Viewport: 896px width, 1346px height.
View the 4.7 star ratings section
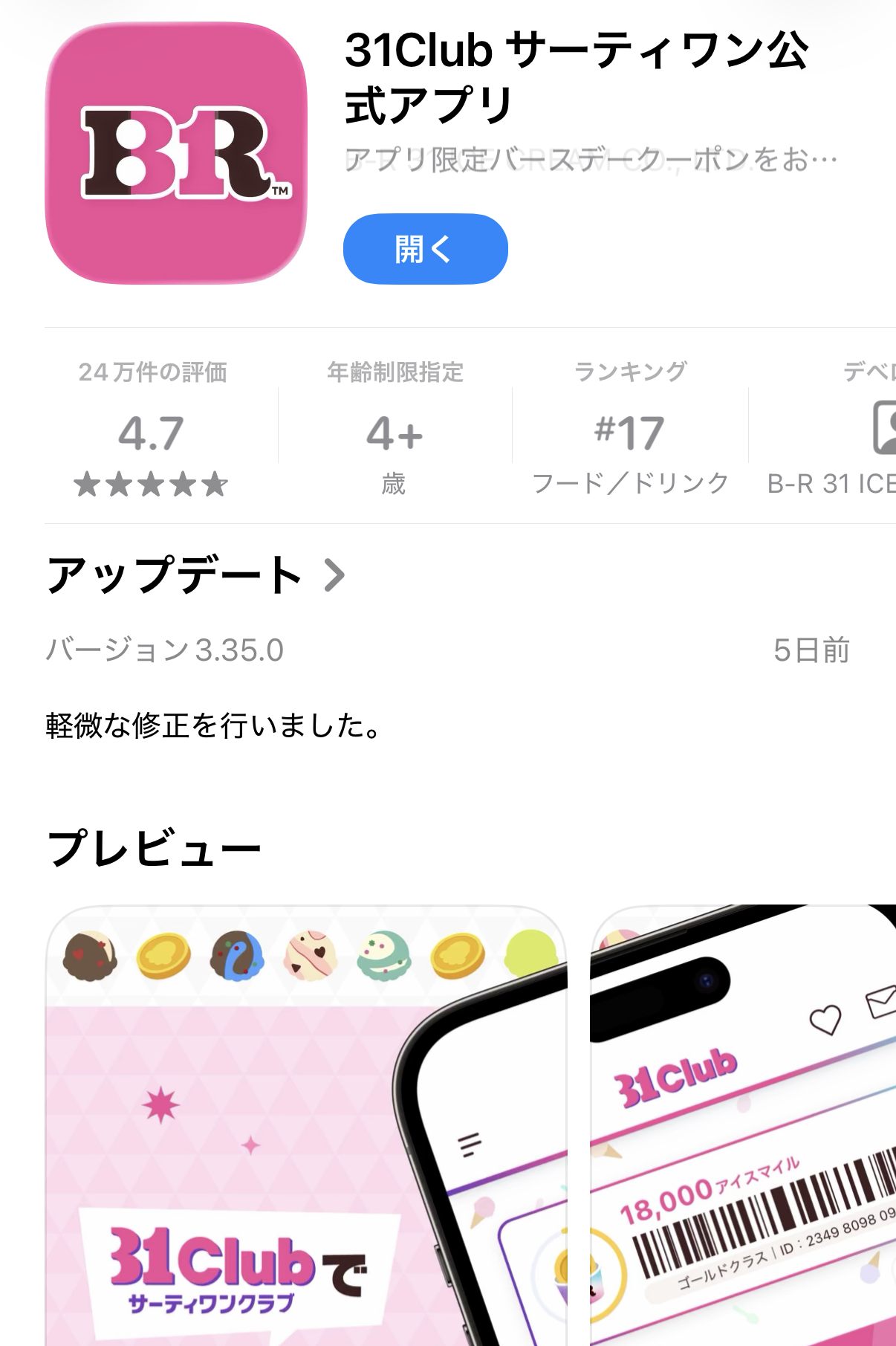[x=152, y=430]
